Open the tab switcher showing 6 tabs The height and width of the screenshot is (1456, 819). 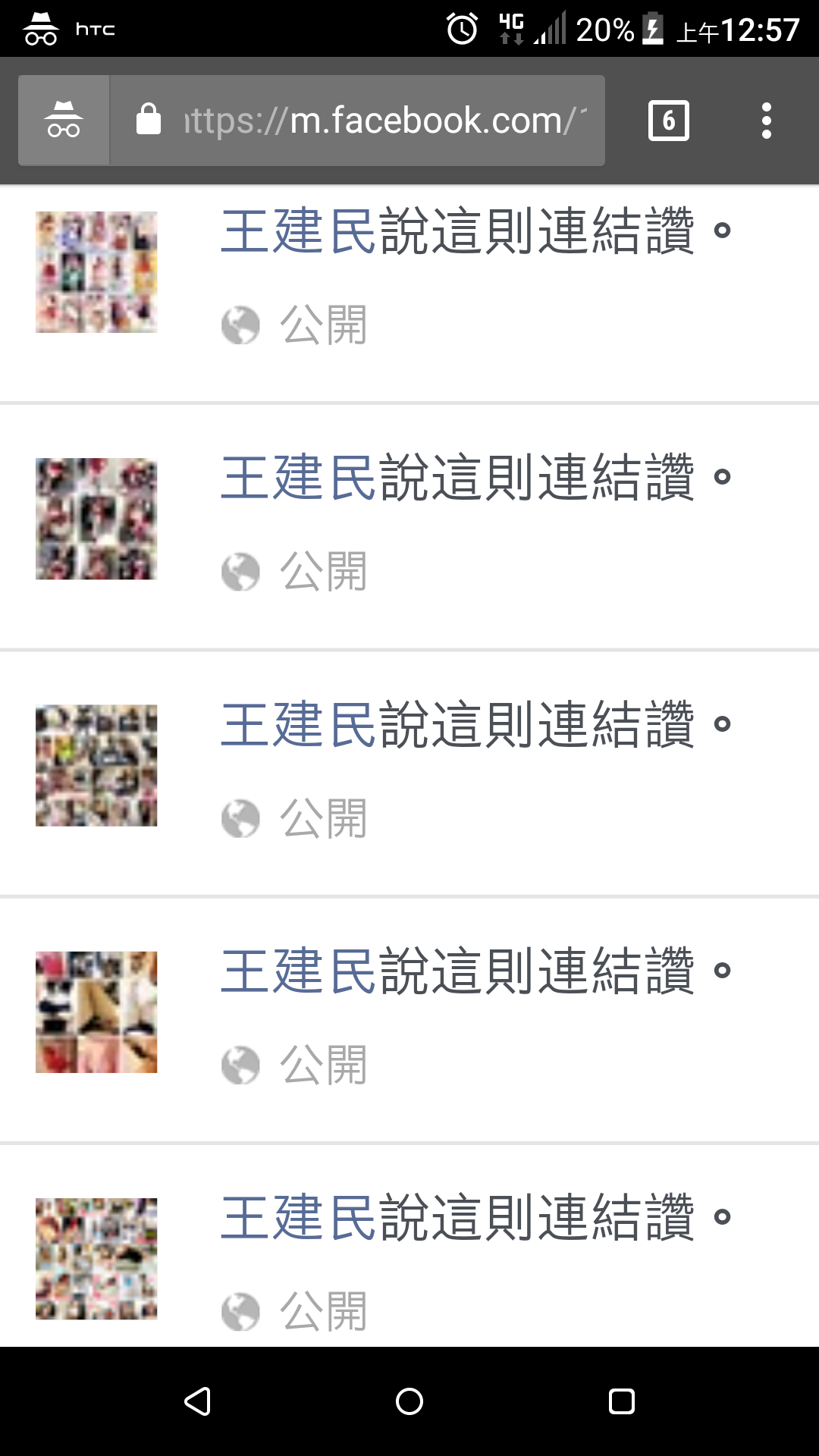[x=669, y=121]
